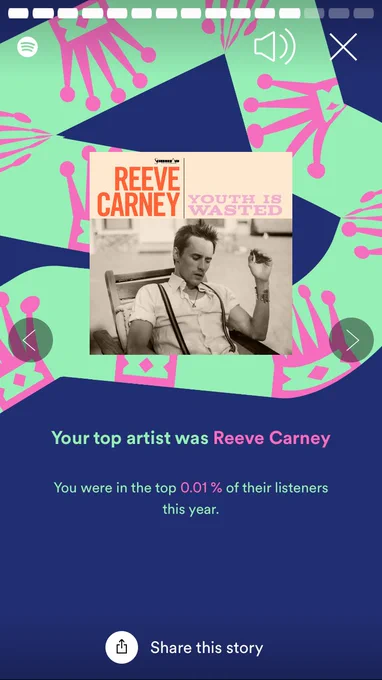Close the Wrapped story
Screen dimensions: 382x680
[x=343, y=47]
